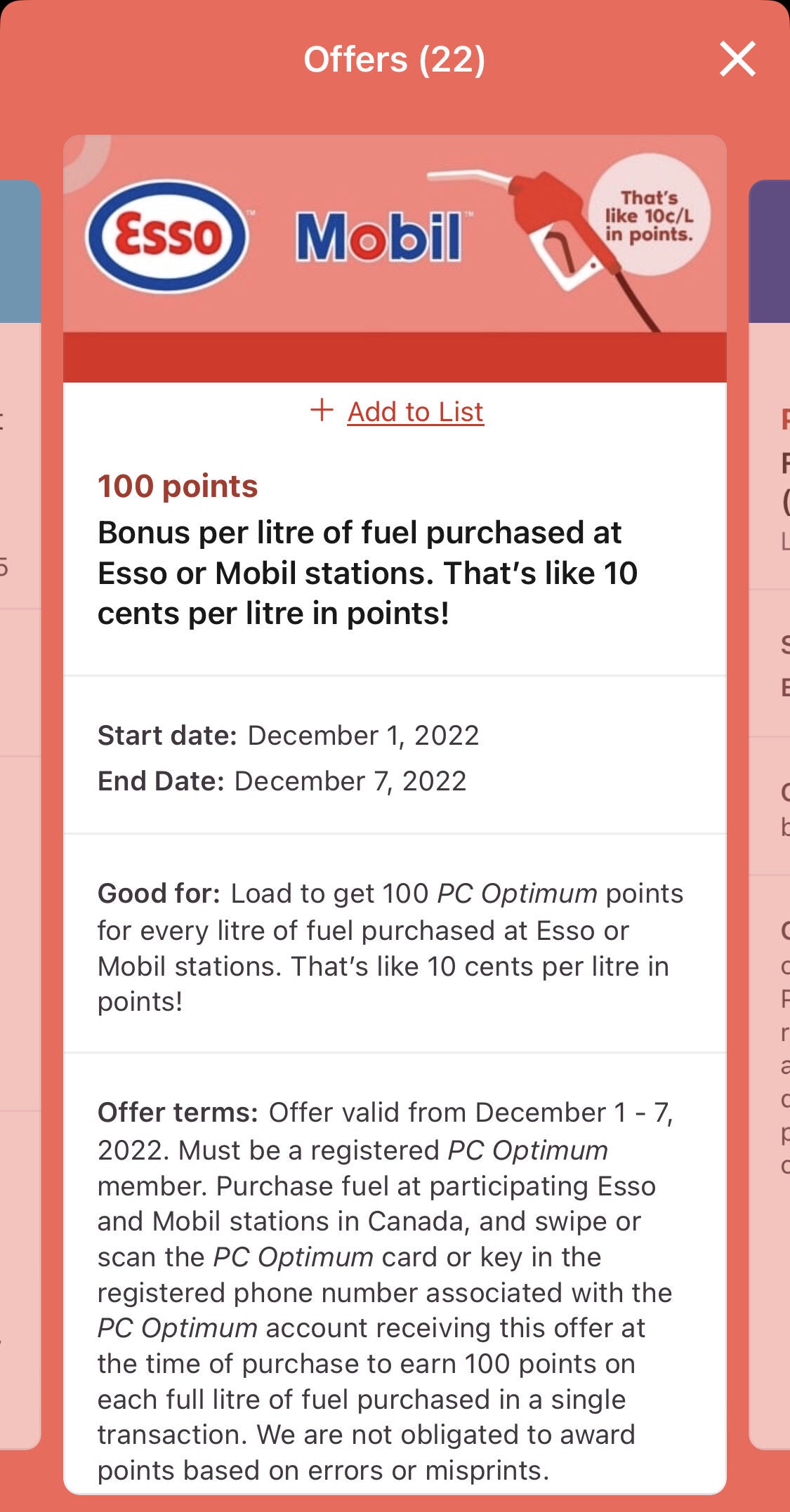Click the Start date row
This screenshot has width=790, height=1512.
[x=289, y=736]
